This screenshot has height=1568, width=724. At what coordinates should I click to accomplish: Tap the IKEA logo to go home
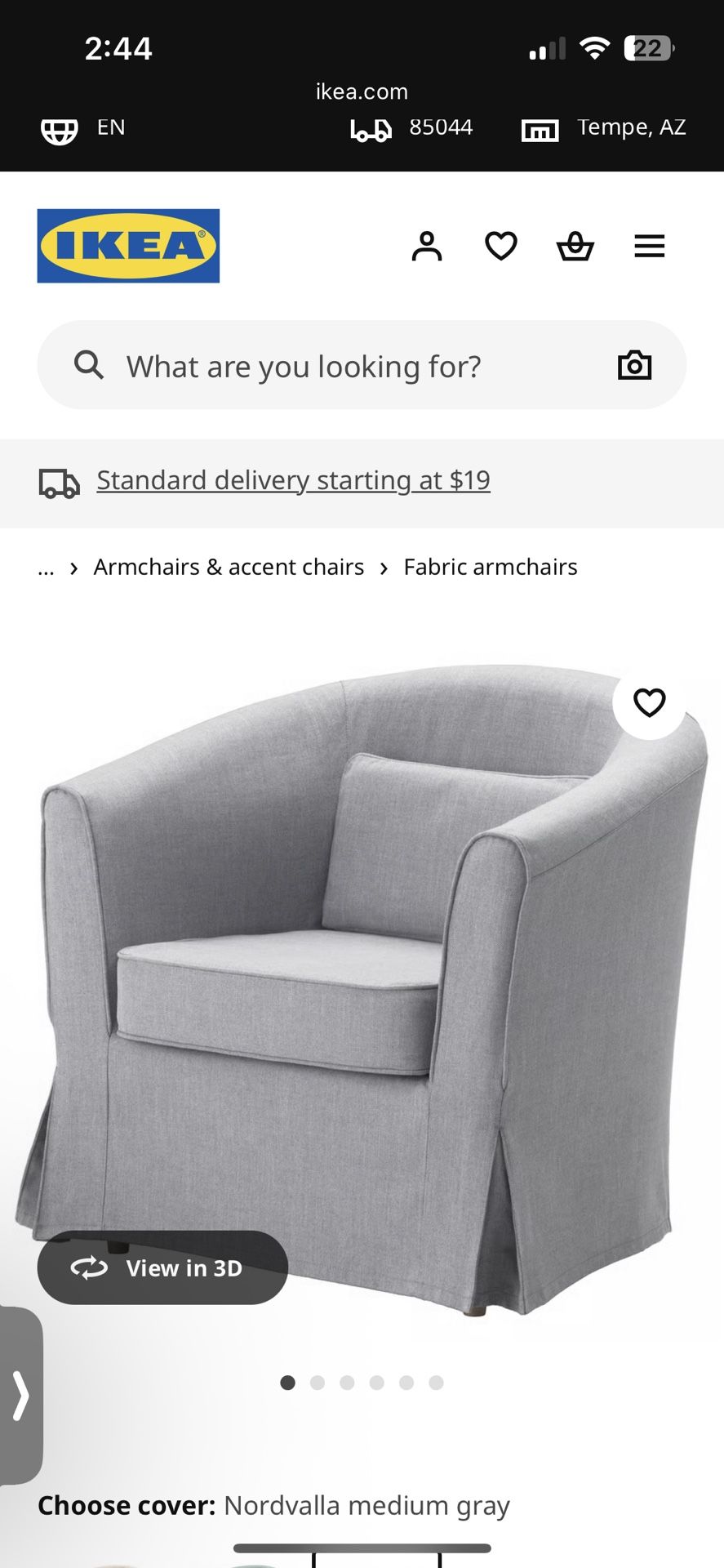pos(127,246)
